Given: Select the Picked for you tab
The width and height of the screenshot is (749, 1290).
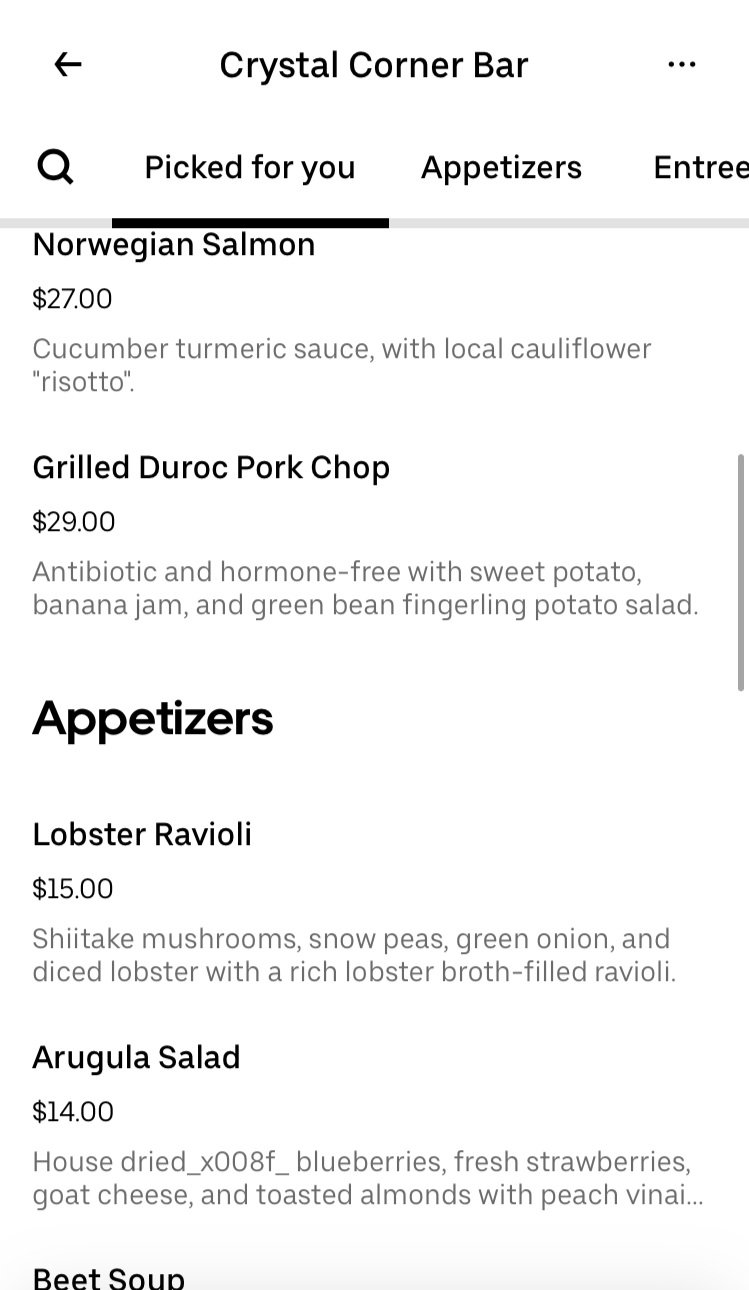Looking at the screenshot, I should click(250, 167).
